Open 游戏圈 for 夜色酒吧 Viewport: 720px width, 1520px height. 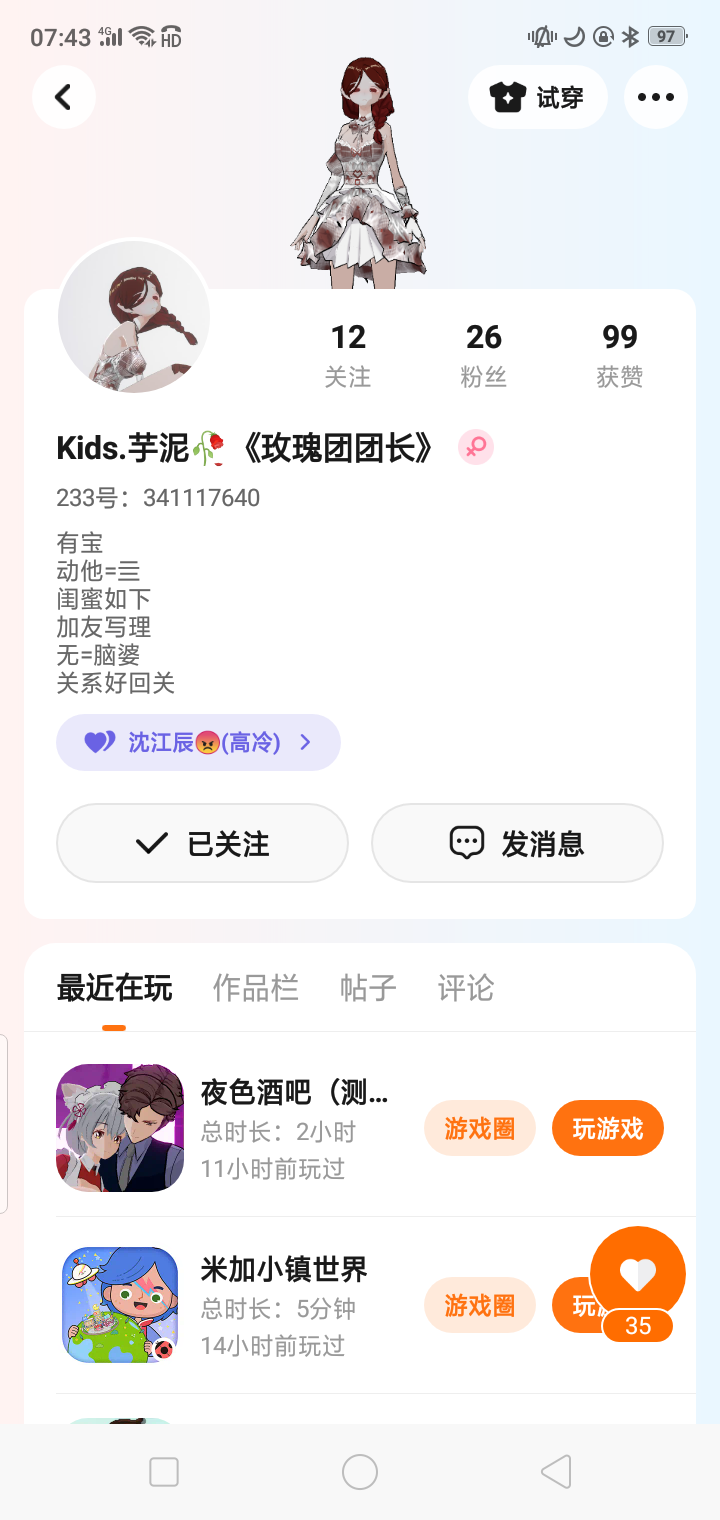pos(480,1128)
